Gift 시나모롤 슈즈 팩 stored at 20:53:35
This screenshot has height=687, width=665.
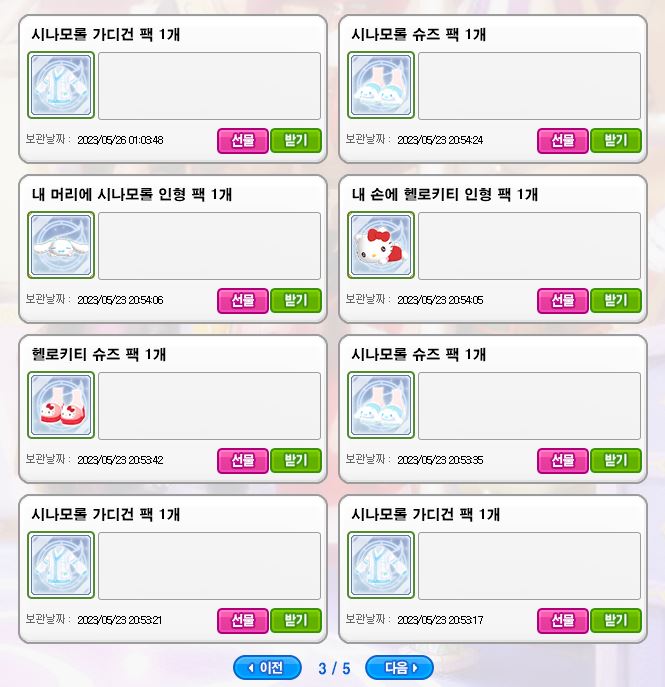click(563, 461)
